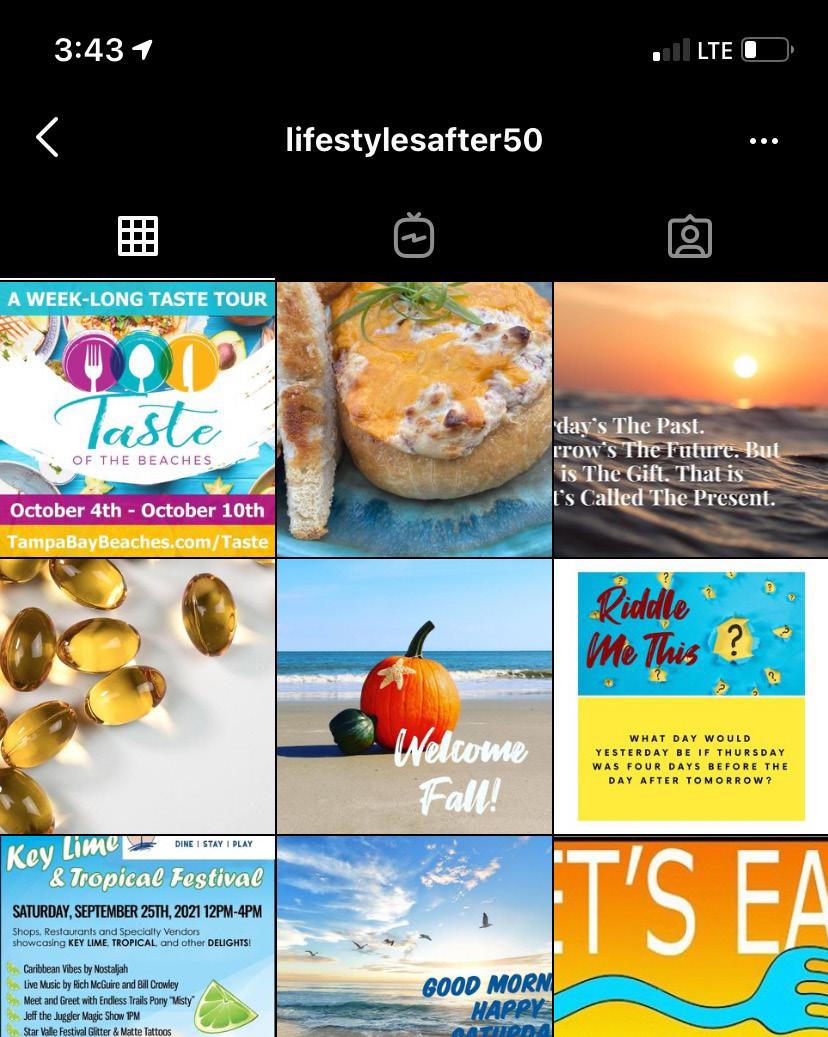This screenshot has width=828, height=1037.
Task: Open the three-dot options menu
Action: pyautogui.click(x=763, y=141)
